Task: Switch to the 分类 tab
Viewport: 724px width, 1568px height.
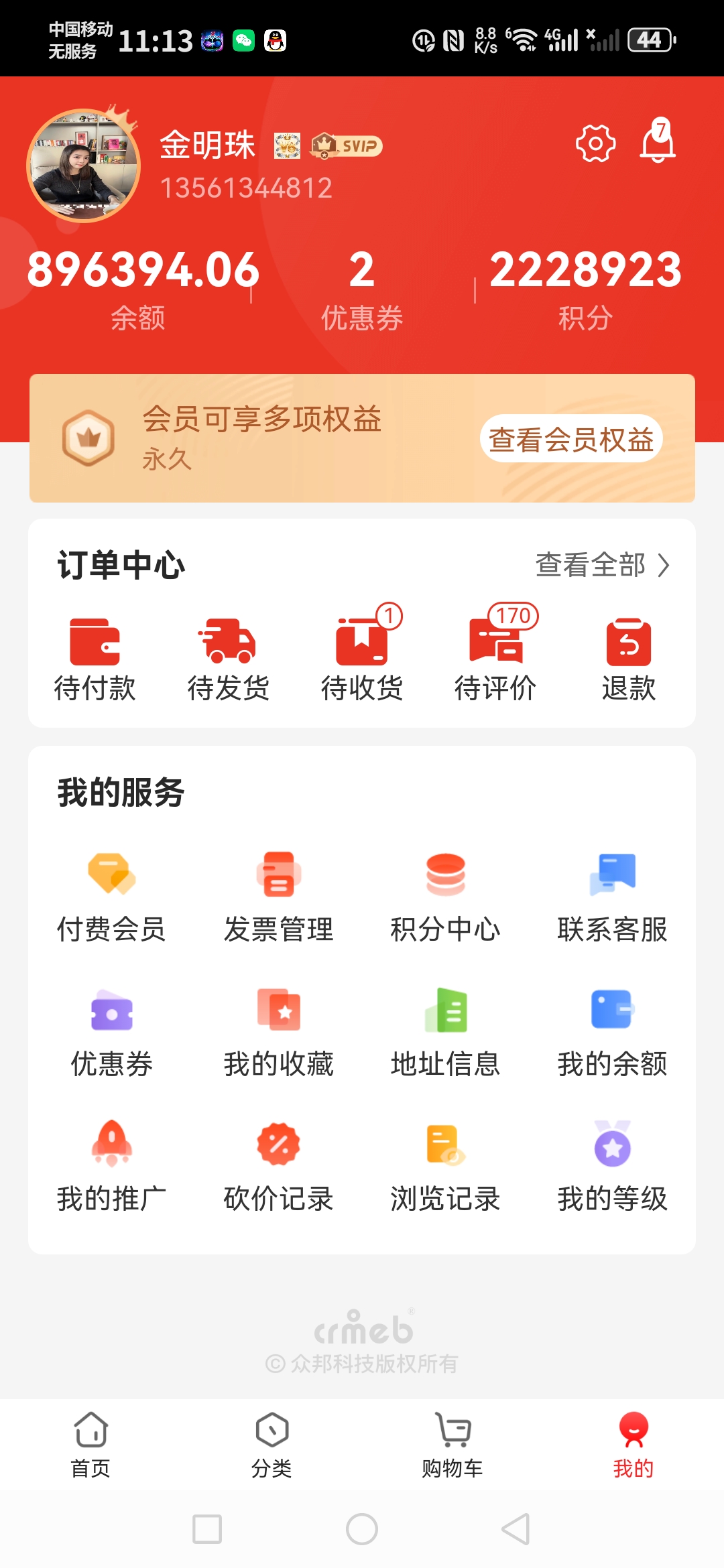Action: (x=271, y=1445)
